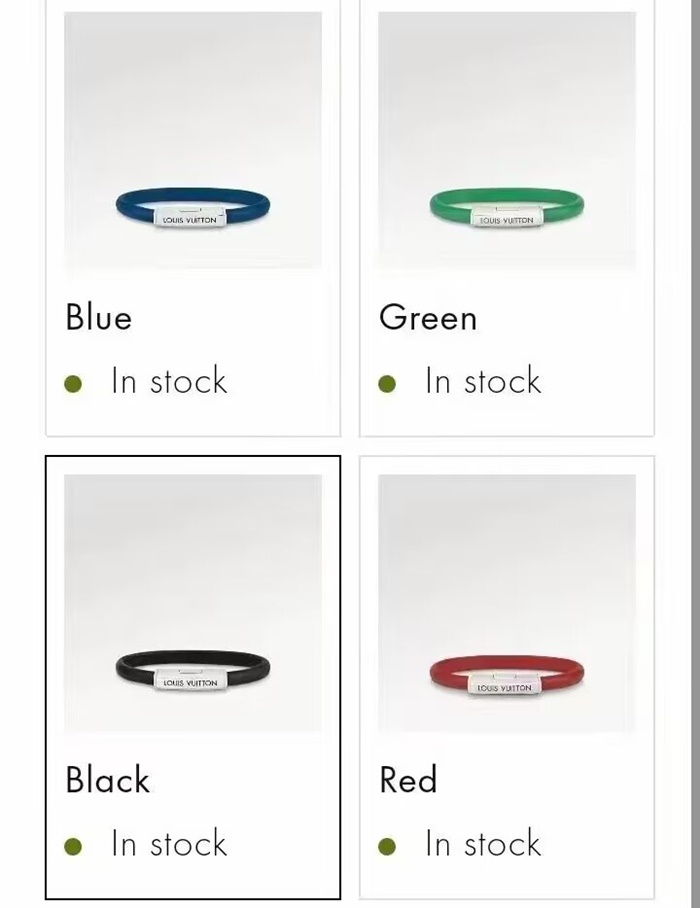Switch to the Red bracelet option

click(506, 676)
